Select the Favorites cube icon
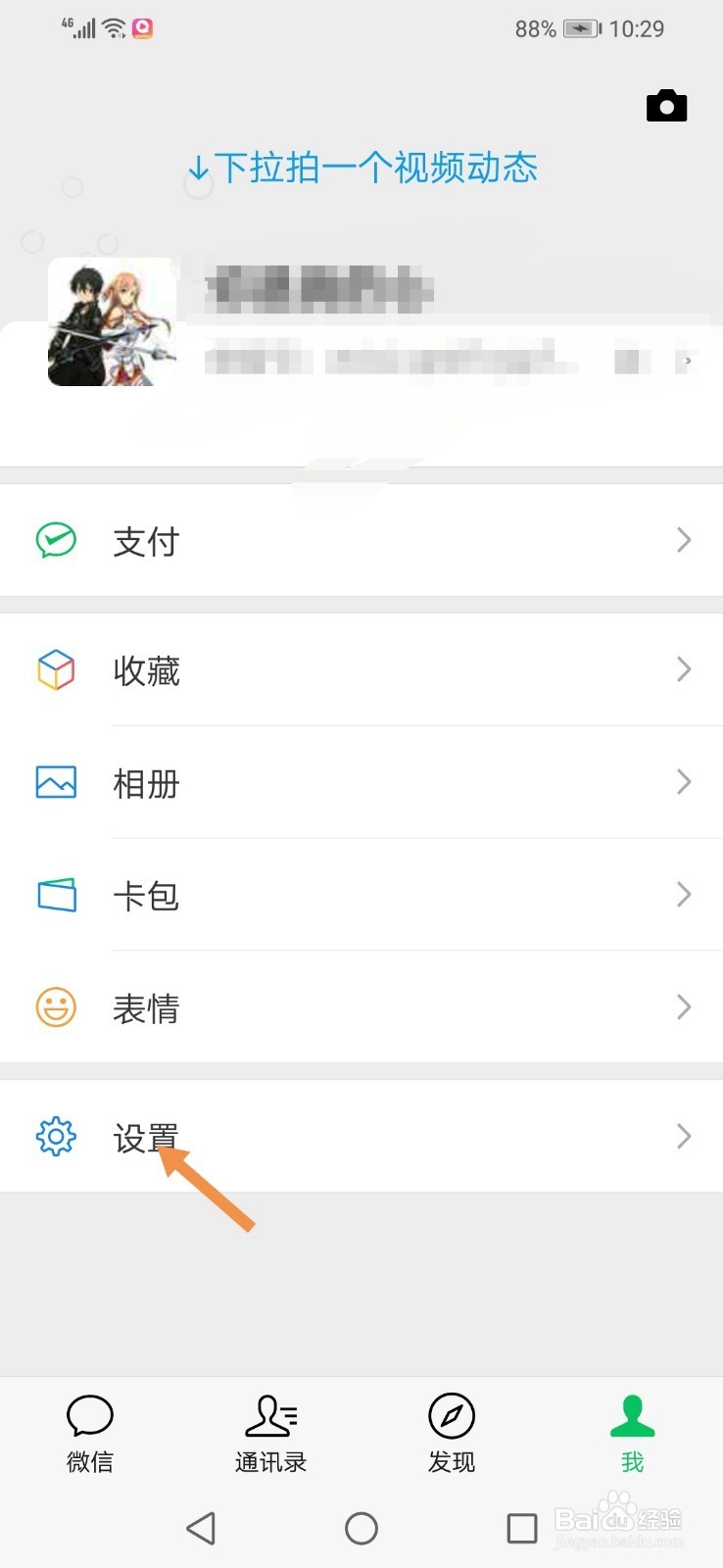 (56, 669)
